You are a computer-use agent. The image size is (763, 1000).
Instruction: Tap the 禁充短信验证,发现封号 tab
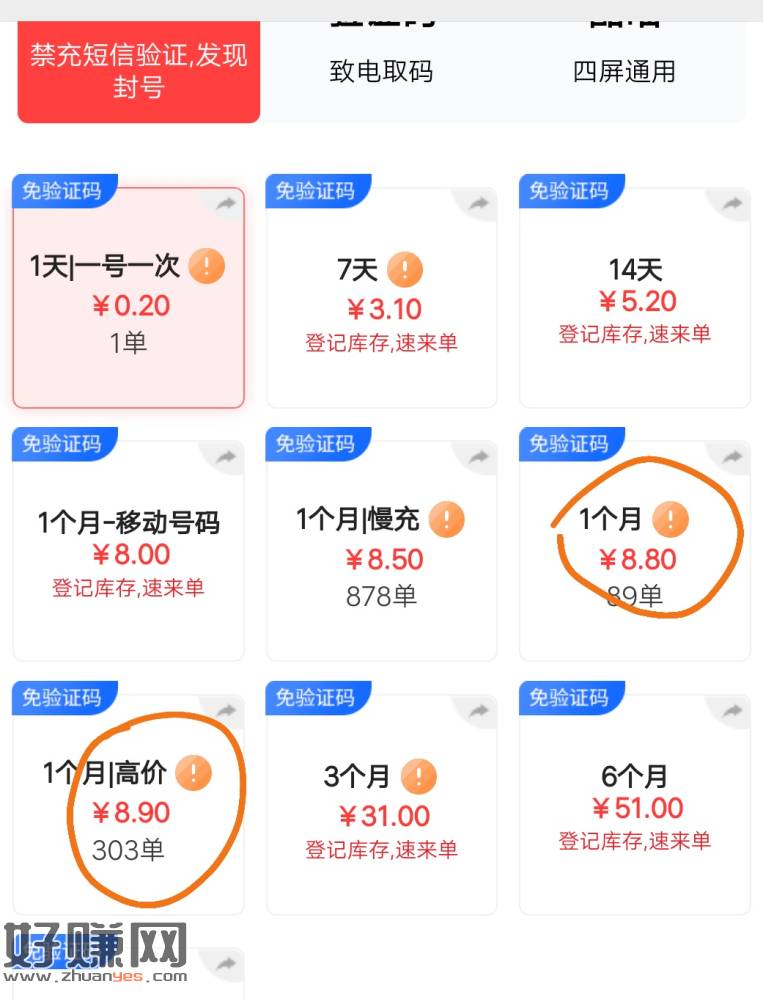(138, 70)
